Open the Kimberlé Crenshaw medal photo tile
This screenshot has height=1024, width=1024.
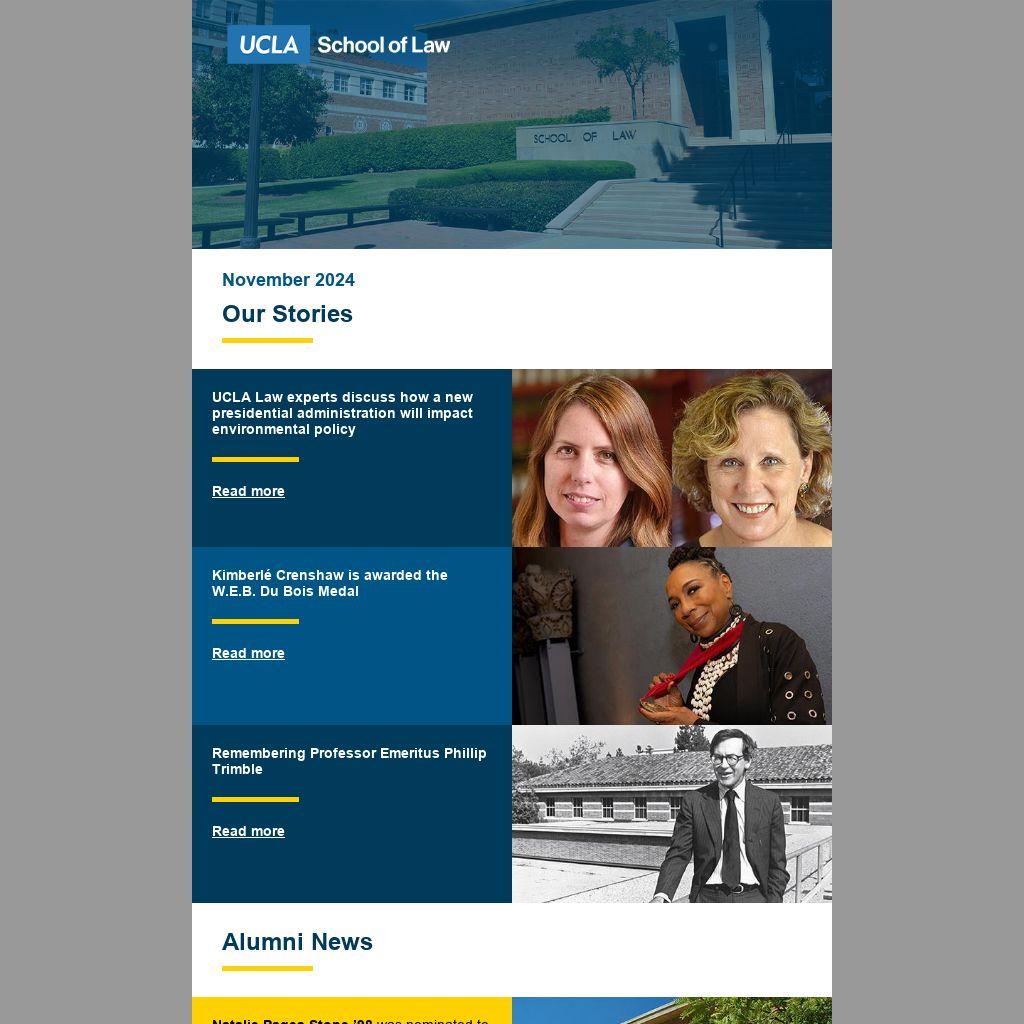[x=671, y=636]
